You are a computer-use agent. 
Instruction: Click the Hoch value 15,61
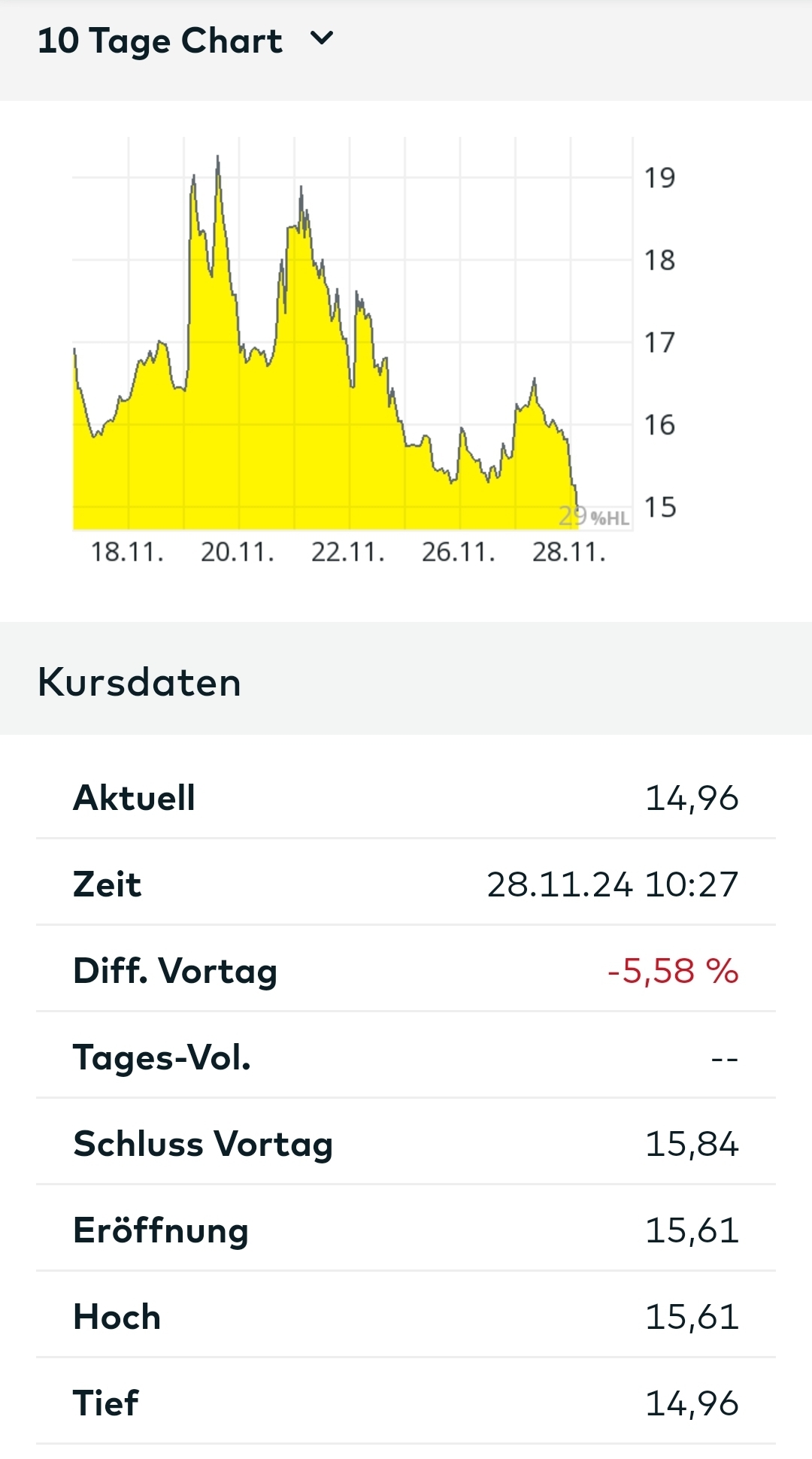click(x=692, y=1317)
